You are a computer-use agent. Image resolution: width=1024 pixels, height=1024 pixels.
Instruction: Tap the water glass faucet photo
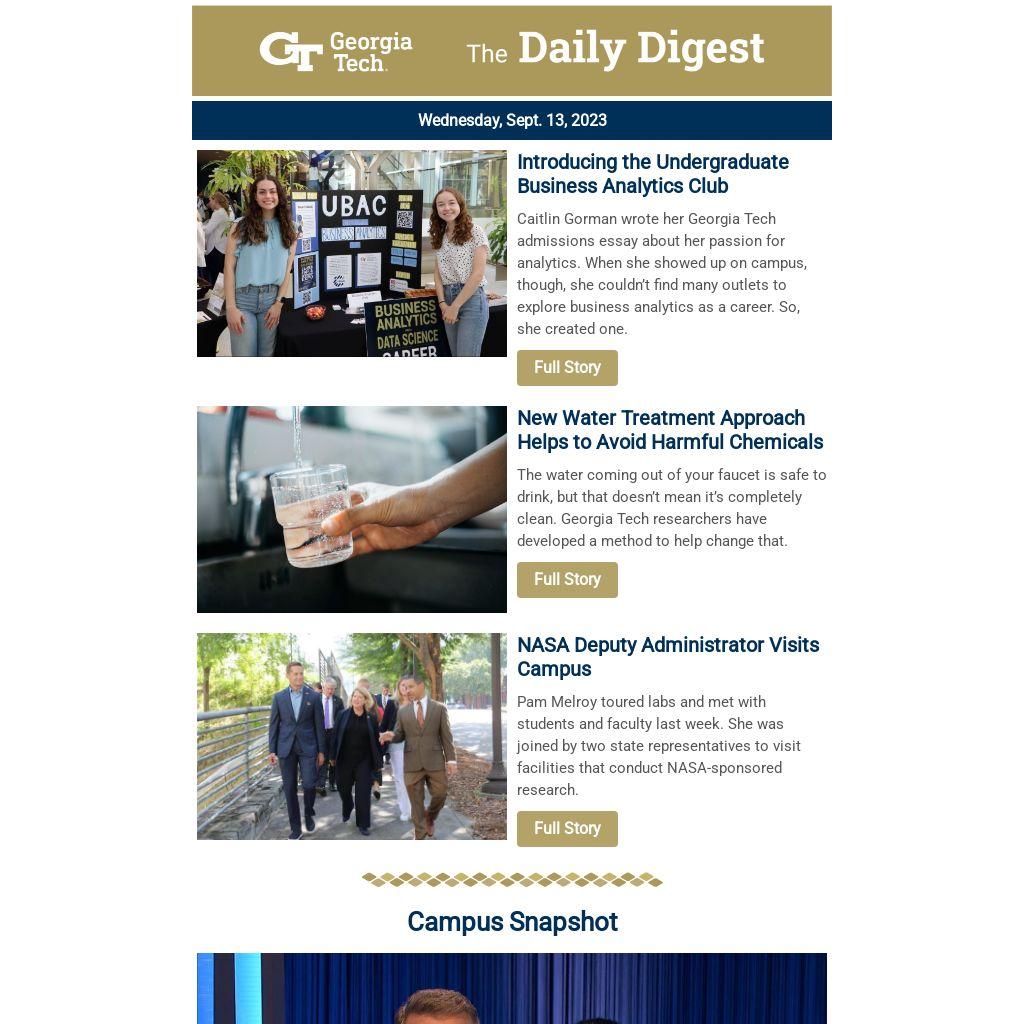(352, 510)
